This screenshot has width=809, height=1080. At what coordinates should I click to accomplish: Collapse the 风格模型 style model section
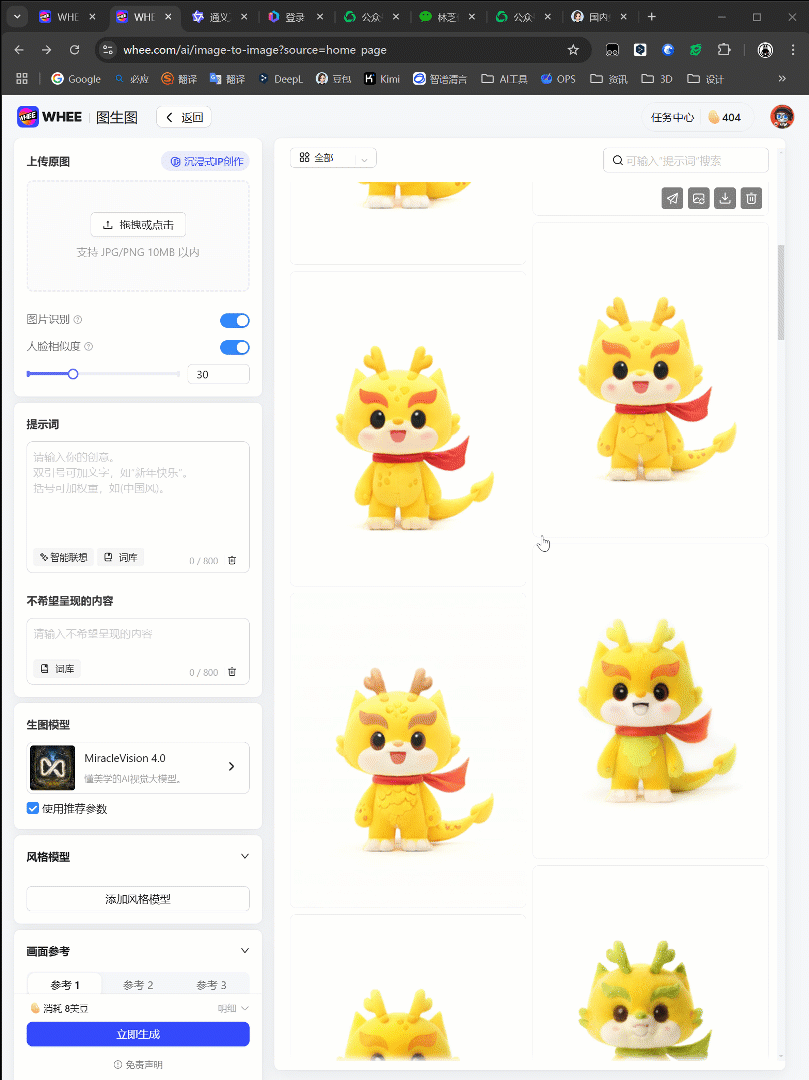pos(246,856)
